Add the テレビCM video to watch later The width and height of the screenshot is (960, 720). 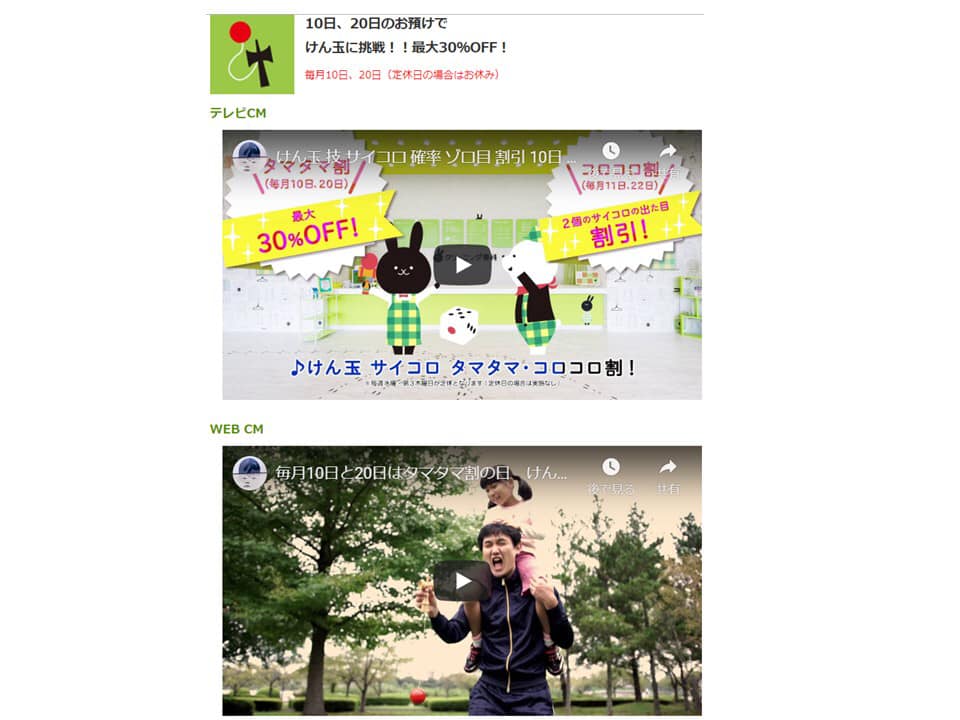(610, 152)
